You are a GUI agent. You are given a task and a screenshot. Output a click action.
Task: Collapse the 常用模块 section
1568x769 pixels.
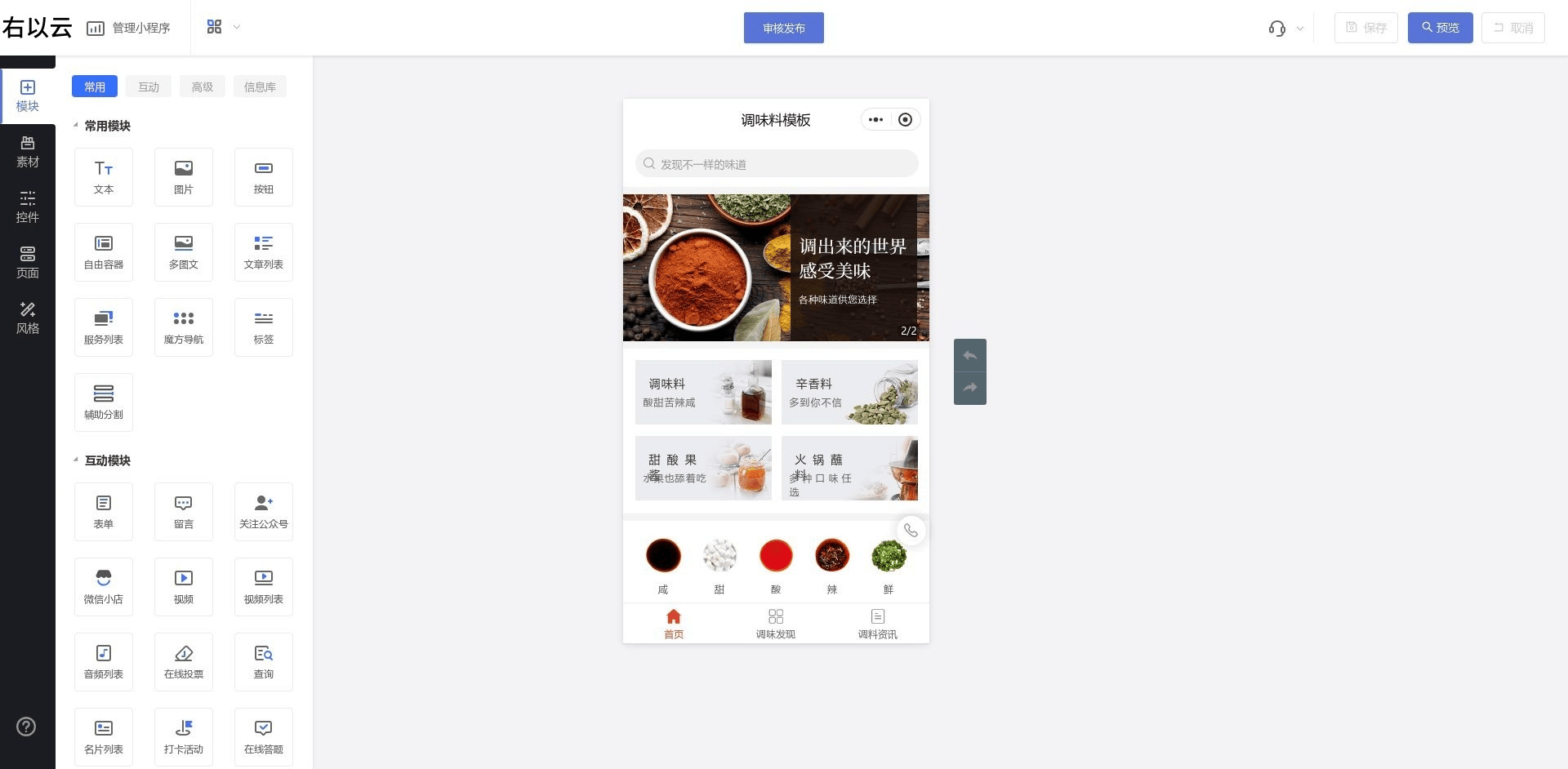click(x=76, y=126)
